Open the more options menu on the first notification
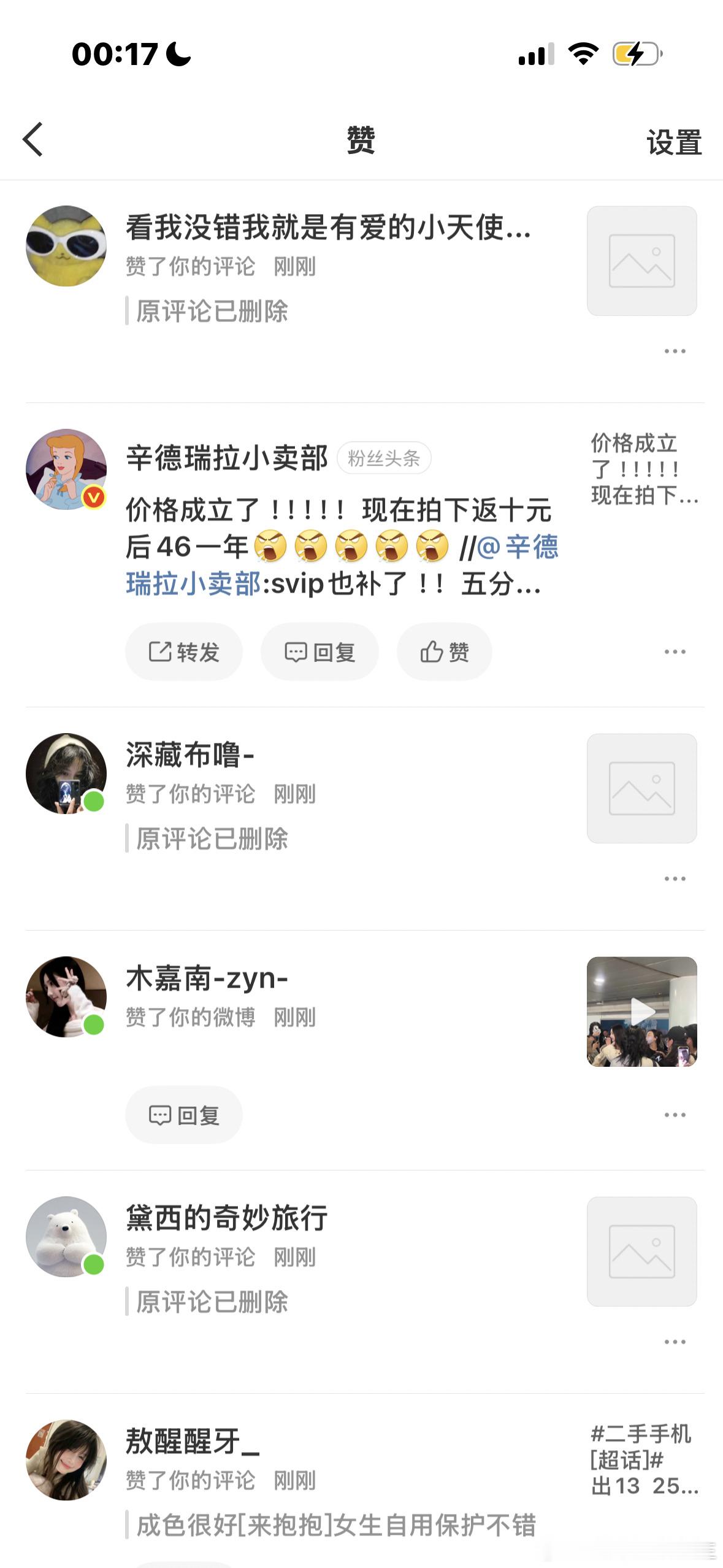The image size is (723, 1568). pos(675,350)
